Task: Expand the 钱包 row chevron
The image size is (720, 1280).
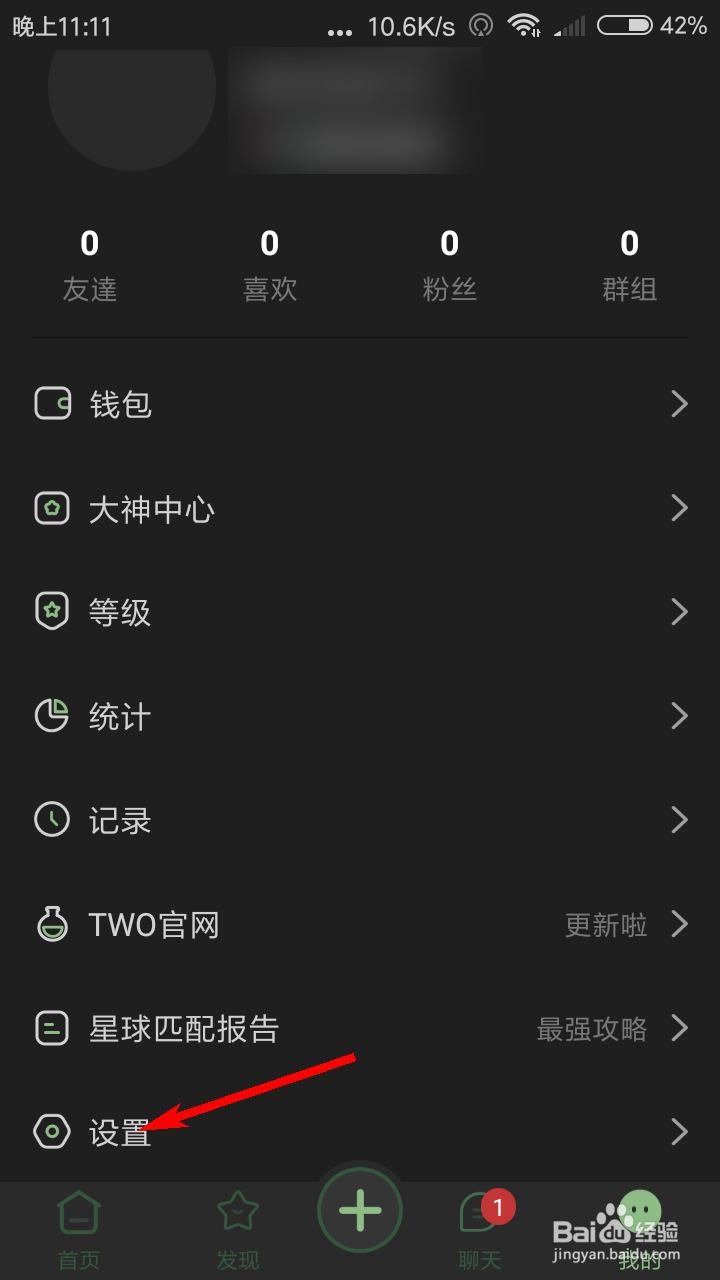Action: click(x=679, y=404)
